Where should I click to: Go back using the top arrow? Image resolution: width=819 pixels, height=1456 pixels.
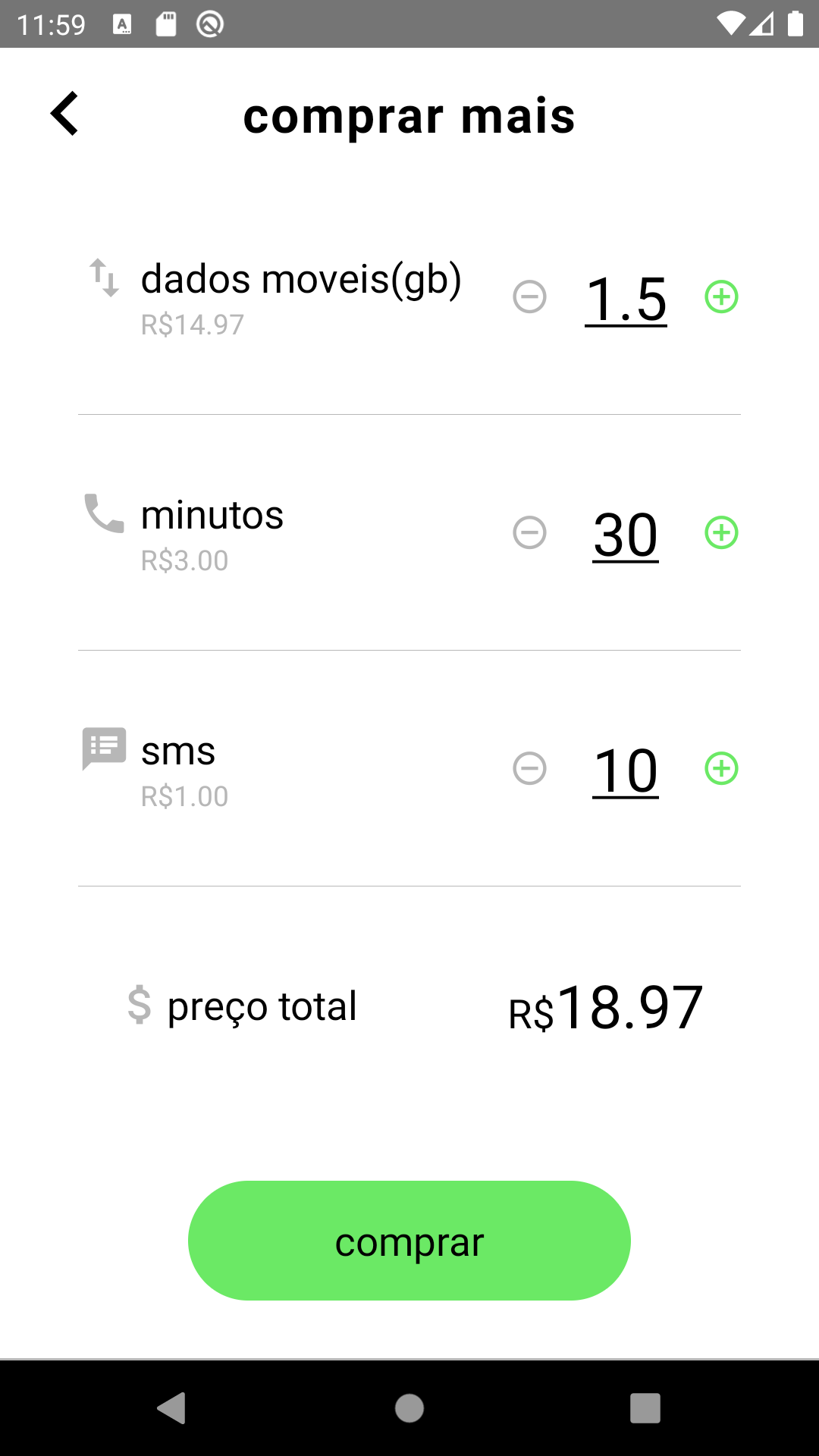(x=65, y=114)
